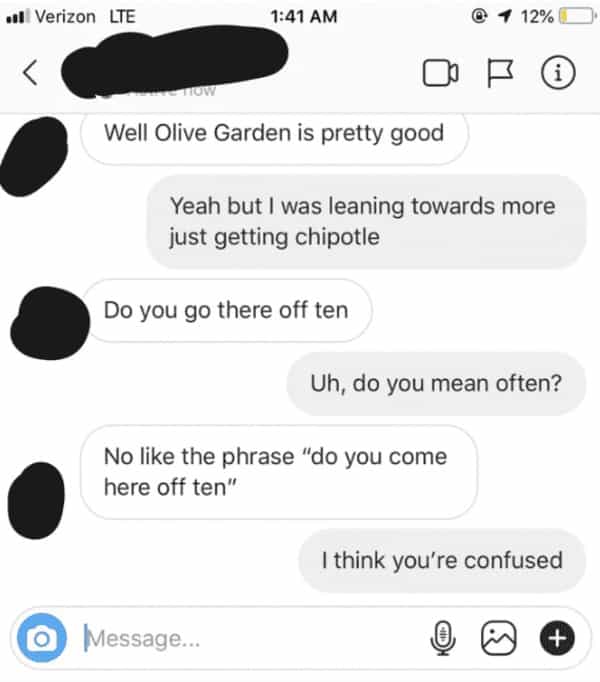The width and height of the screenshot is (600, 682).
Task: Open the camera to send a photo
Action: click(x=44, y=637)
